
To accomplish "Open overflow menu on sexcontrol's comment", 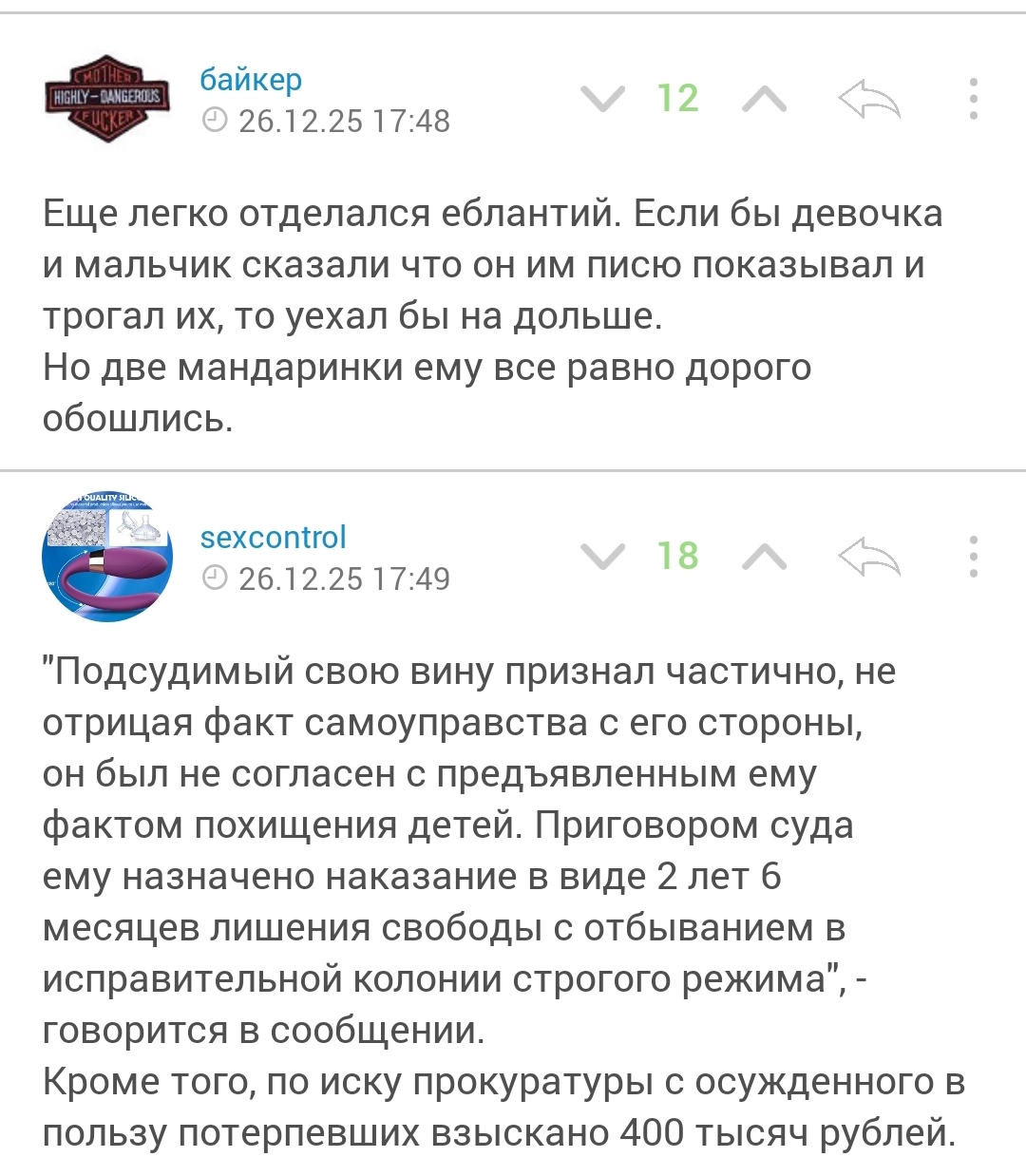I will coord(973,557).
